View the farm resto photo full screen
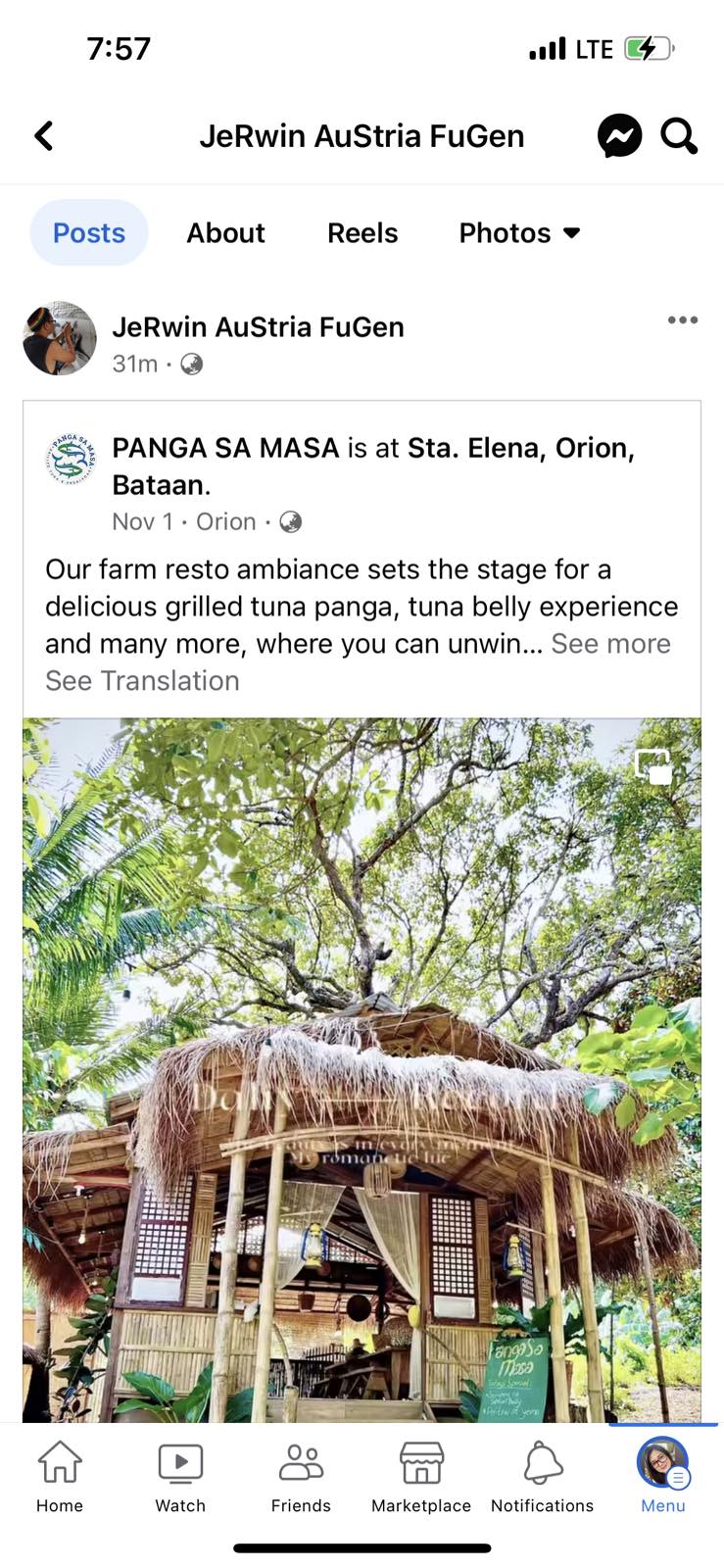The height and width of the screenshot is (1568, 724). click(x=362, y=1068)
